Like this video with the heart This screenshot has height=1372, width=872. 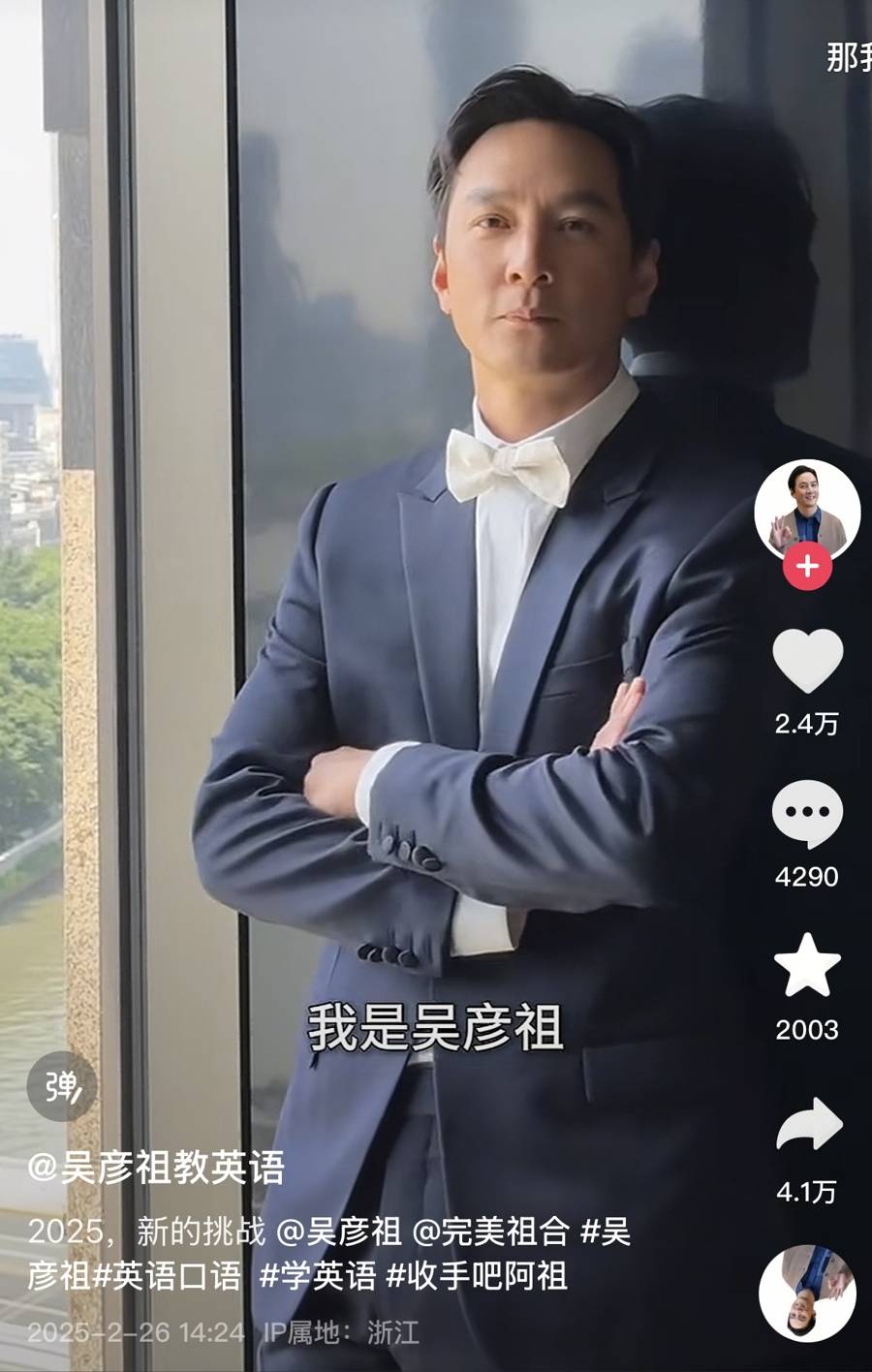[x=807, y=661]
